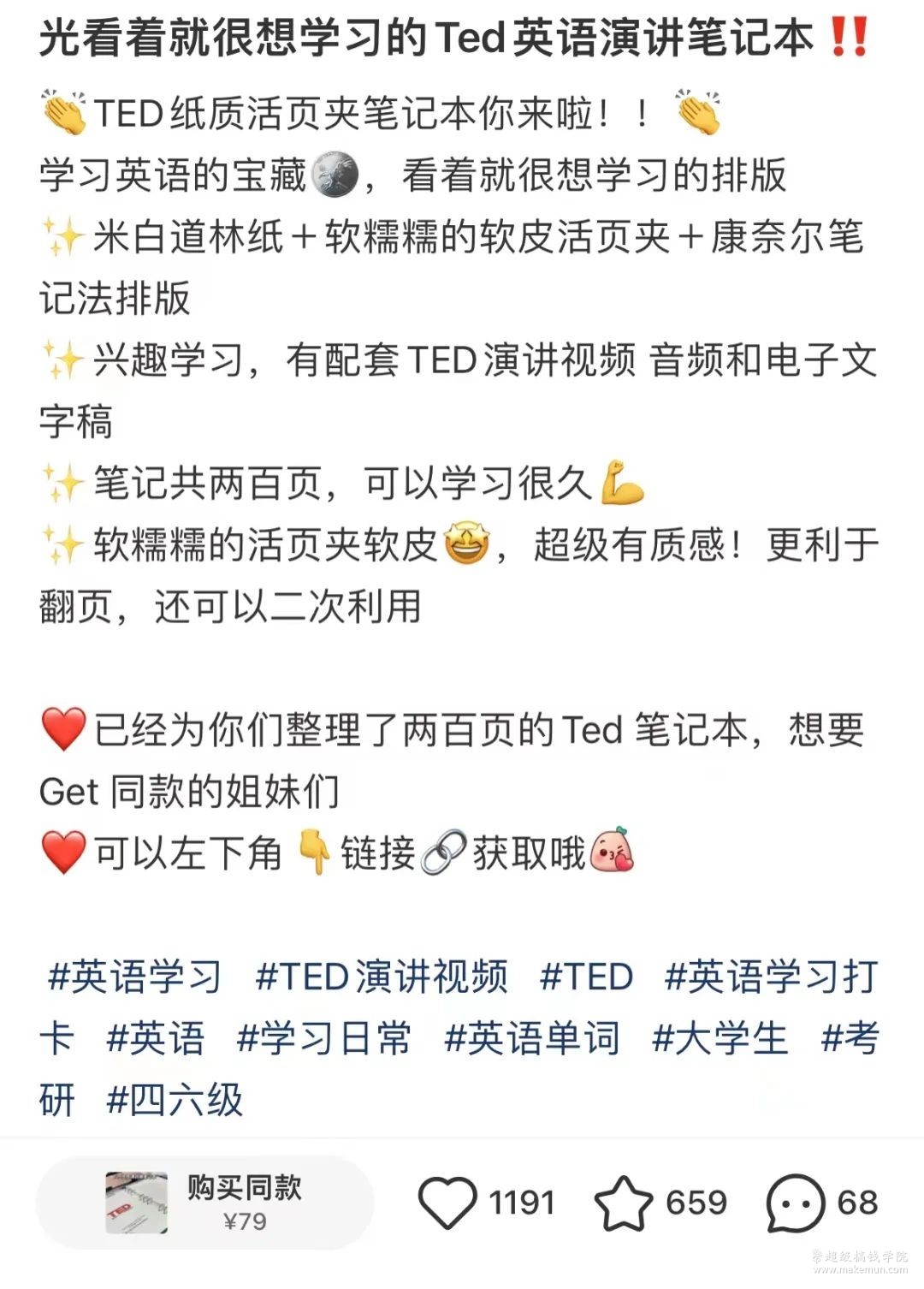Like this post with the heart icon
Screen dimensions: 924x1289
coord(447,1203)
